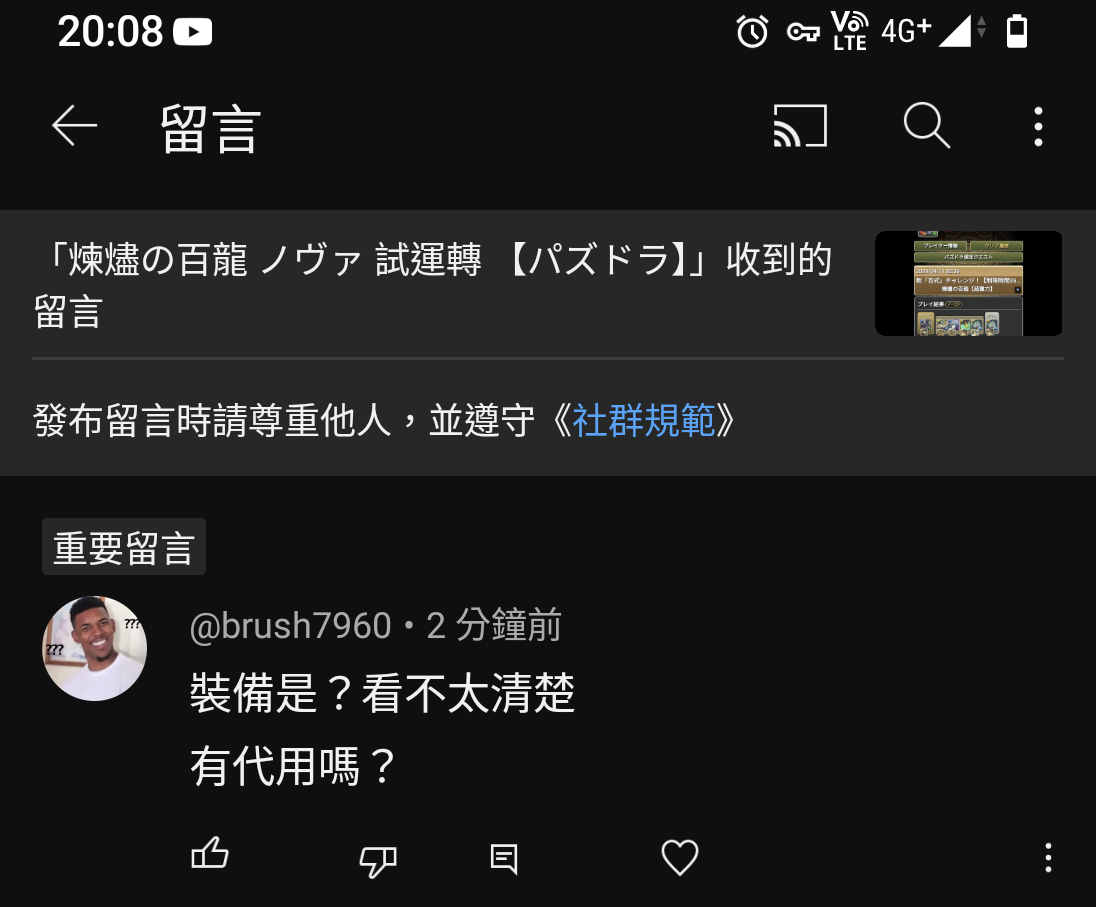The width and height of the screenshot is (1096, 907).
Task: Give a heart to @brush7960's comment
Action: [680, 858]
